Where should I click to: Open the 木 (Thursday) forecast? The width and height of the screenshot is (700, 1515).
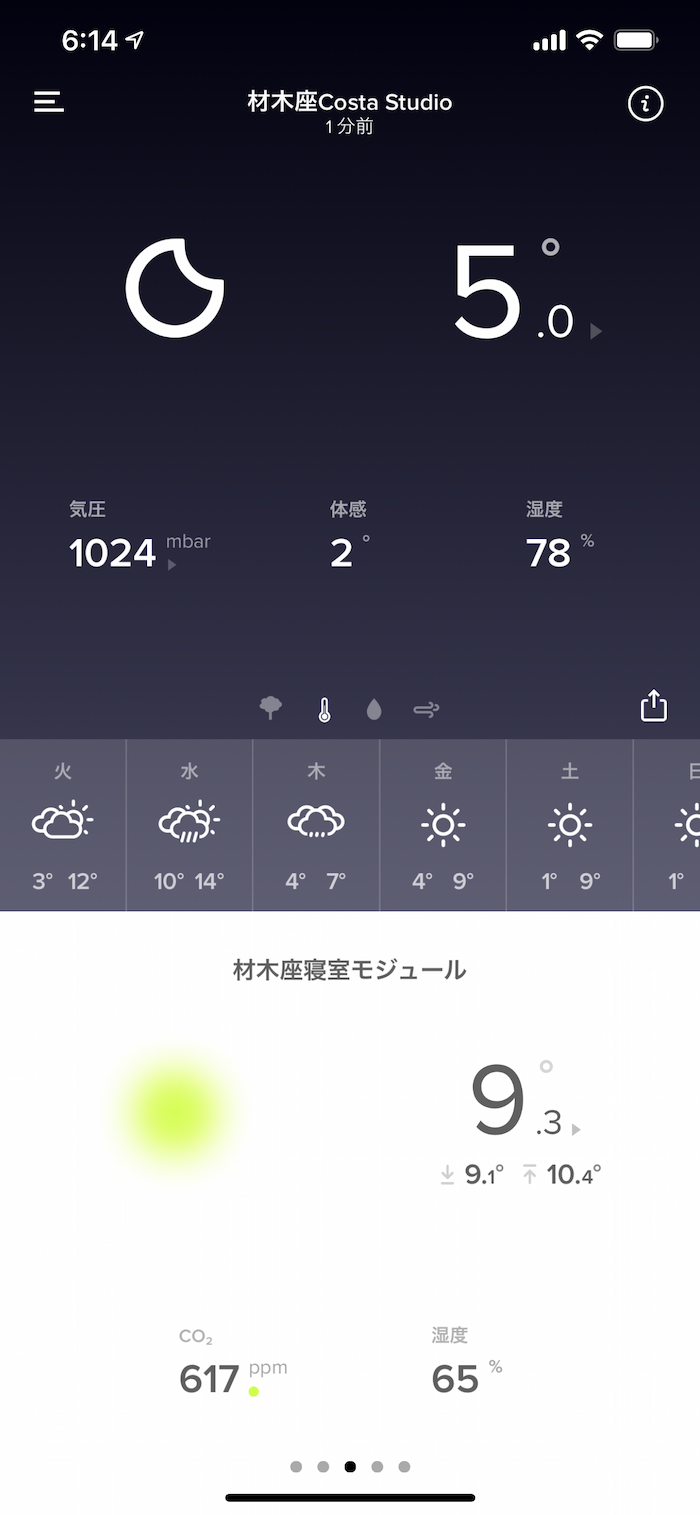(316, 825)
